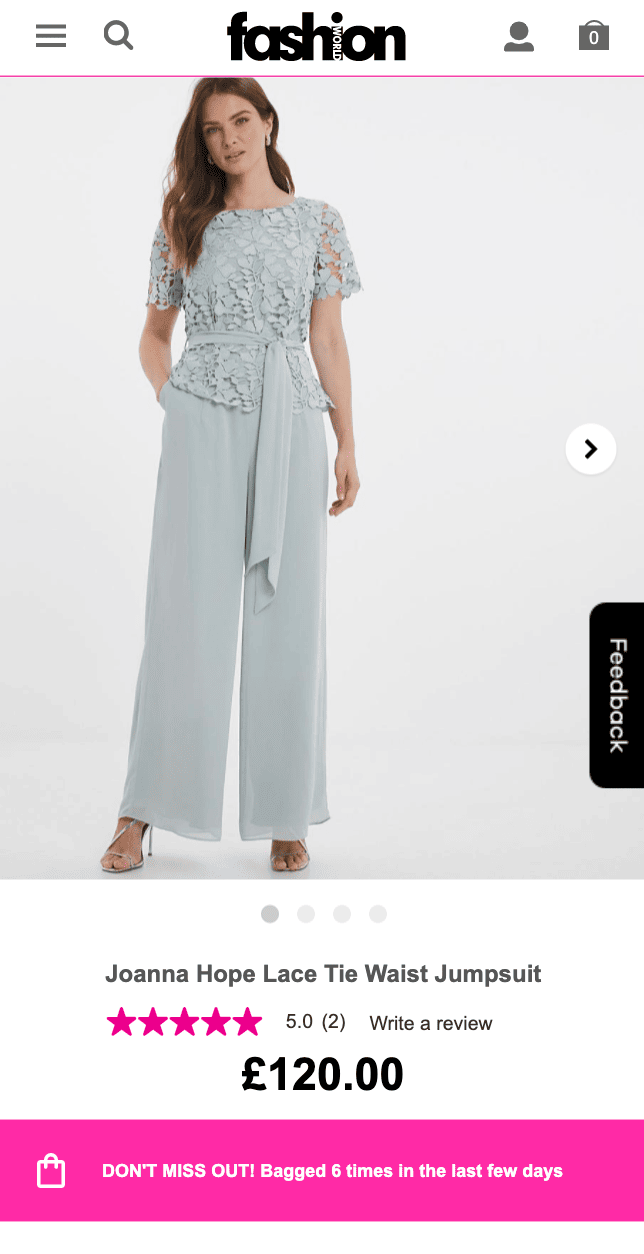Viewport: 644px width, 1254px height.
Task: Tap Write a review
Action: click(430, 1023)
